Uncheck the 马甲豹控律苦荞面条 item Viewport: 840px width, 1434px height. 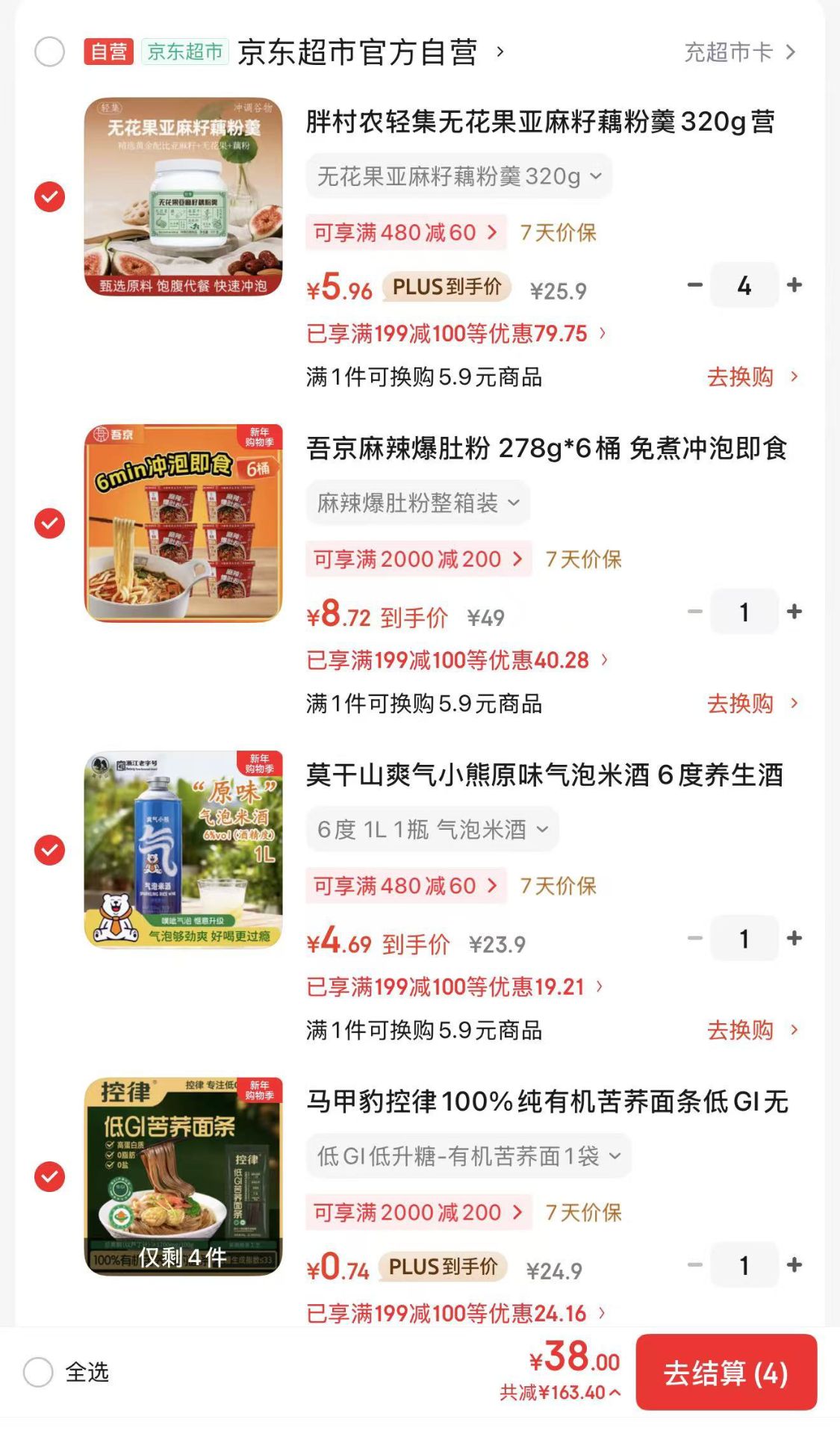[x=50, y=1176]
